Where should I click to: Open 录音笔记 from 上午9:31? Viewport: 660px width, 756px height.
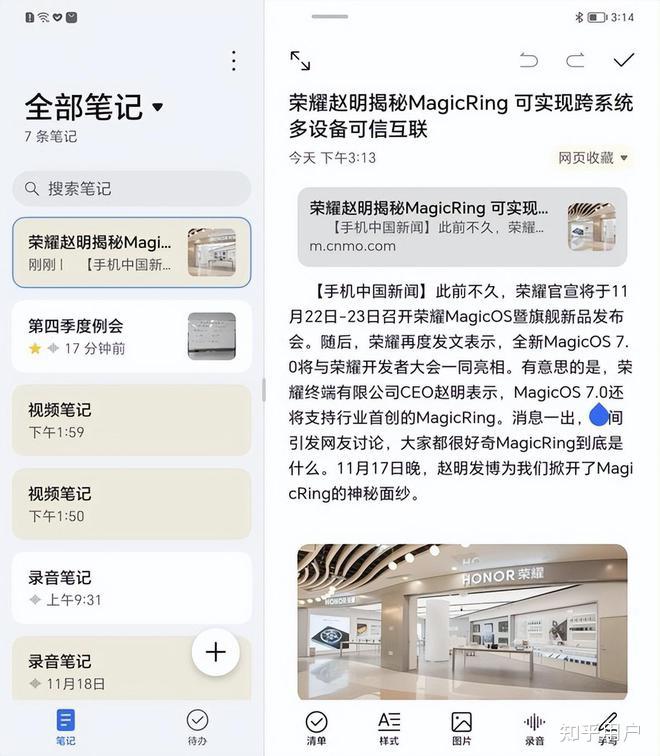point(131,588)
